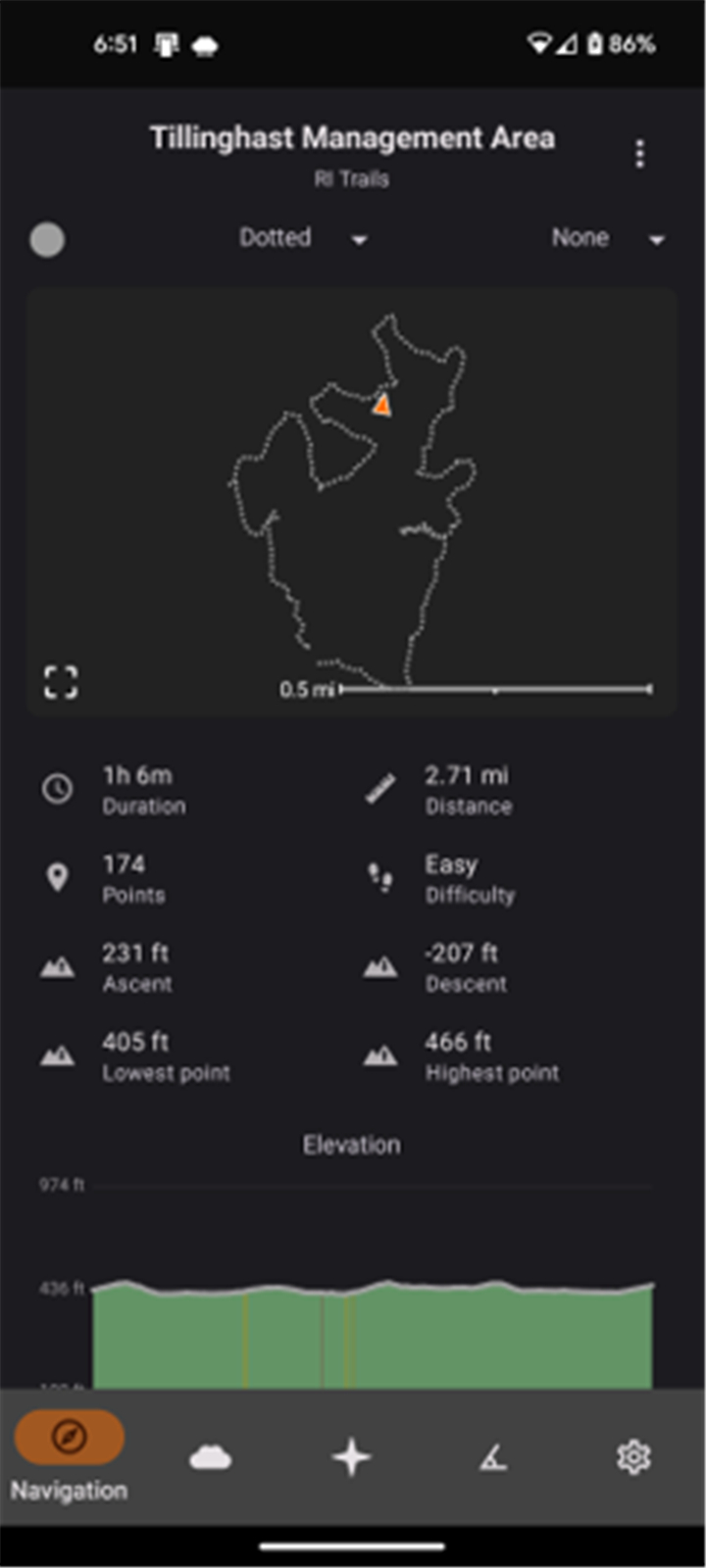Change the gray path color swatch
This screenshot has width=706, height=1568.
47,240
